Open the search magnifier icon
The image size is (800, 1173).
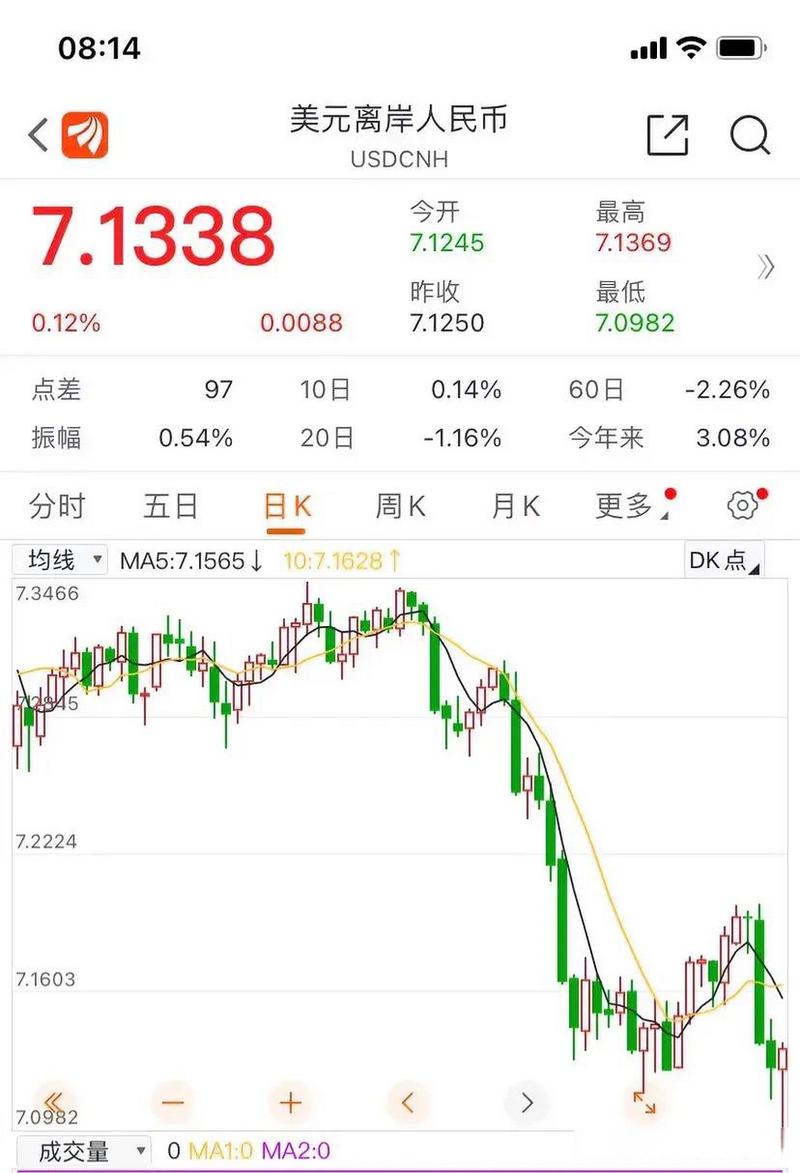749,135
